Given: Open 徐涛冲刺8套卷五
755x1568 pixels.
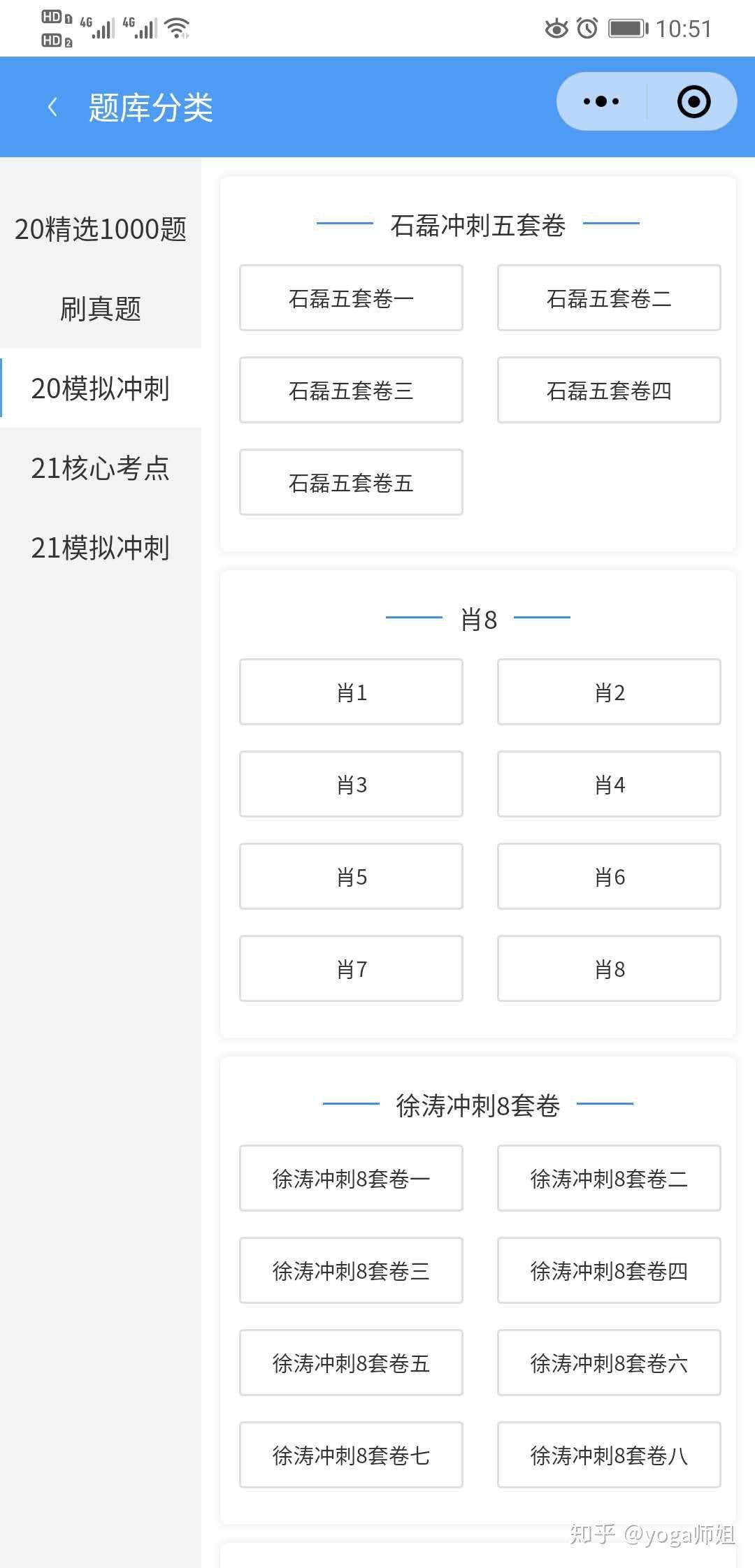Looking at the screenshot, I should click(x=351, y=1363).
